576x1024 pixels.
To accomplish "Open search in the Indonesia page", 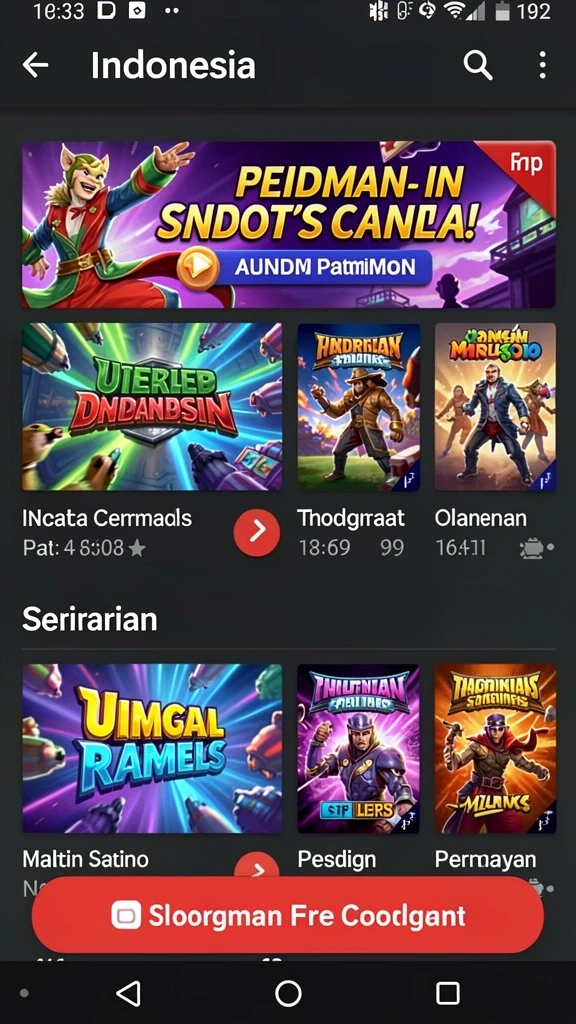I will tap(477, 65).
